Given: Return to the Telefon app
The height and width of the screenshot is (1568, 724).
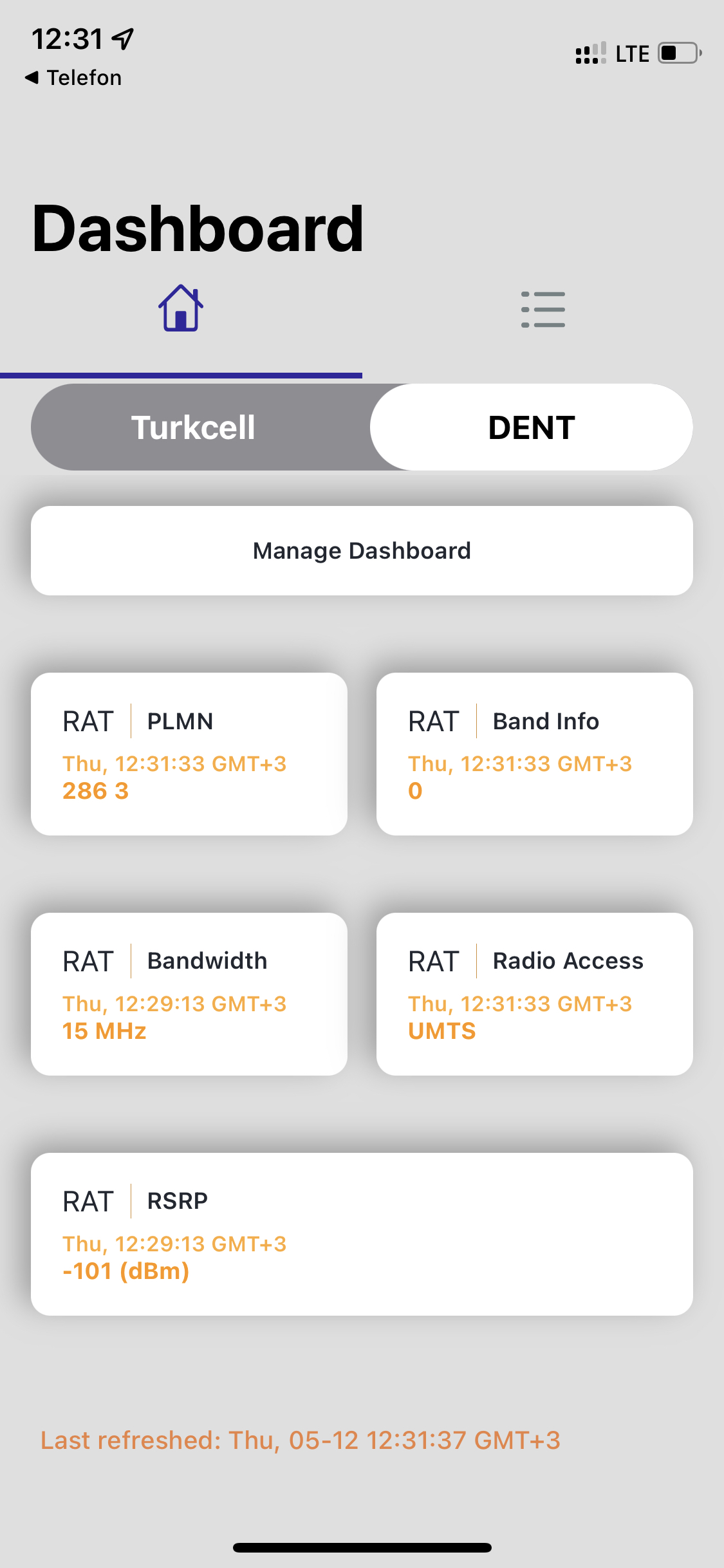Looking at the screenshot, I should pos(73,78).
